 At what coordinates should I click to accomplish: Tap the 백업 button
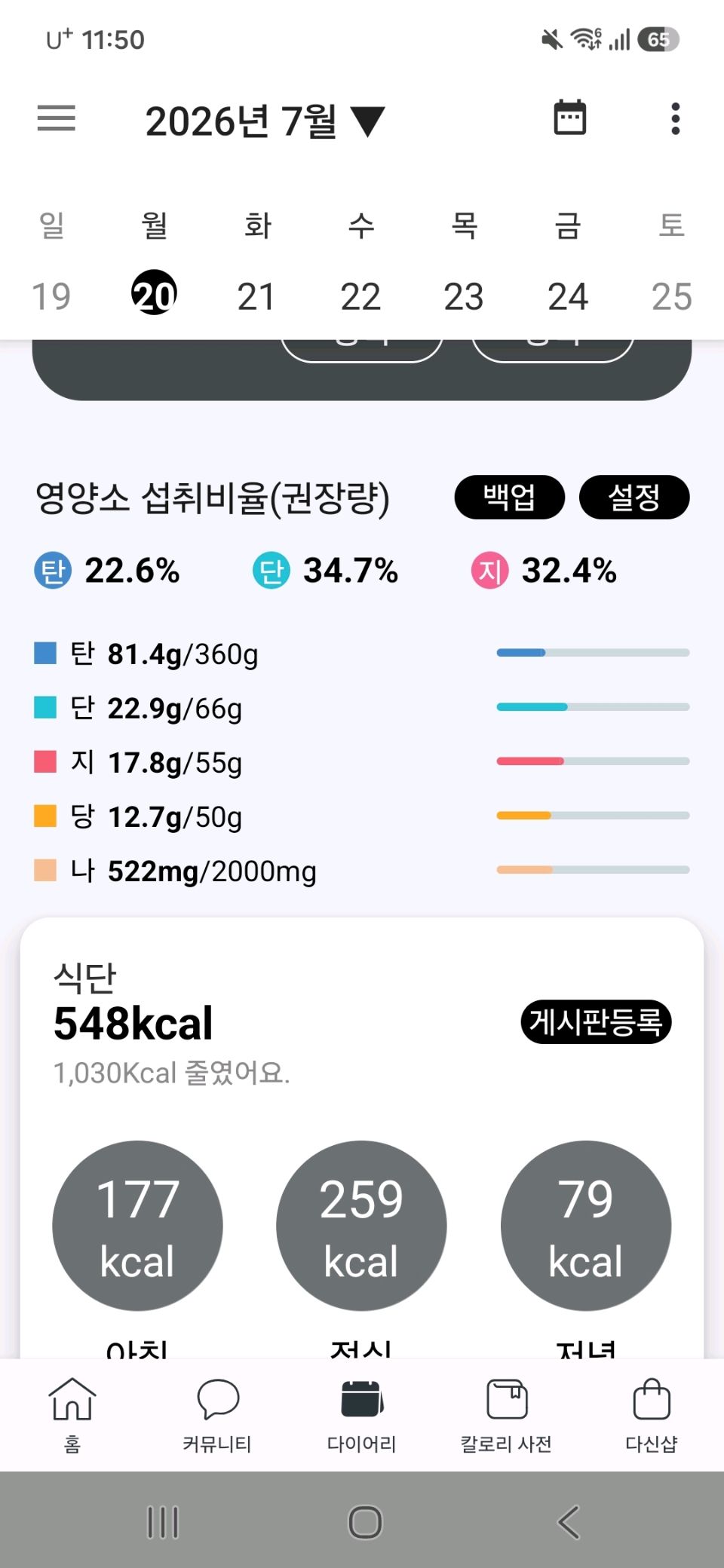click(509, 497)
